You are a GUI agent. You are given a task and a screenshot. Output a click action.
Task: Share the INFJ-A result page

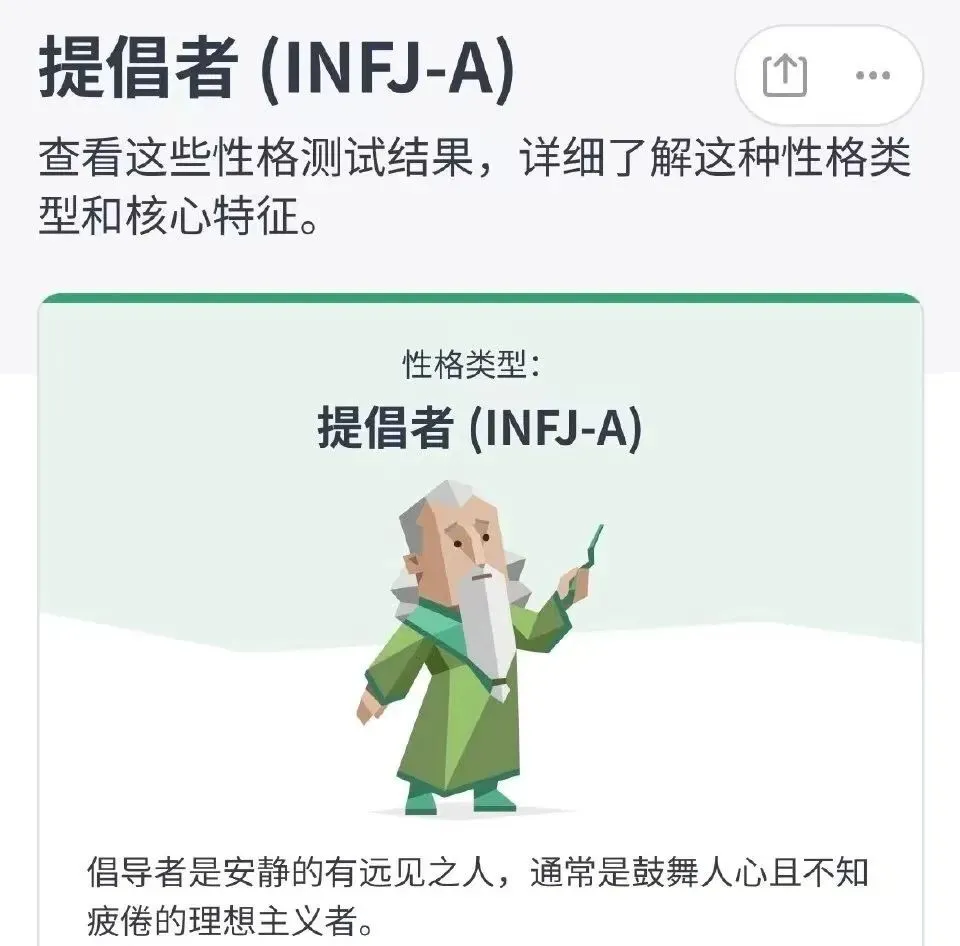785,75
